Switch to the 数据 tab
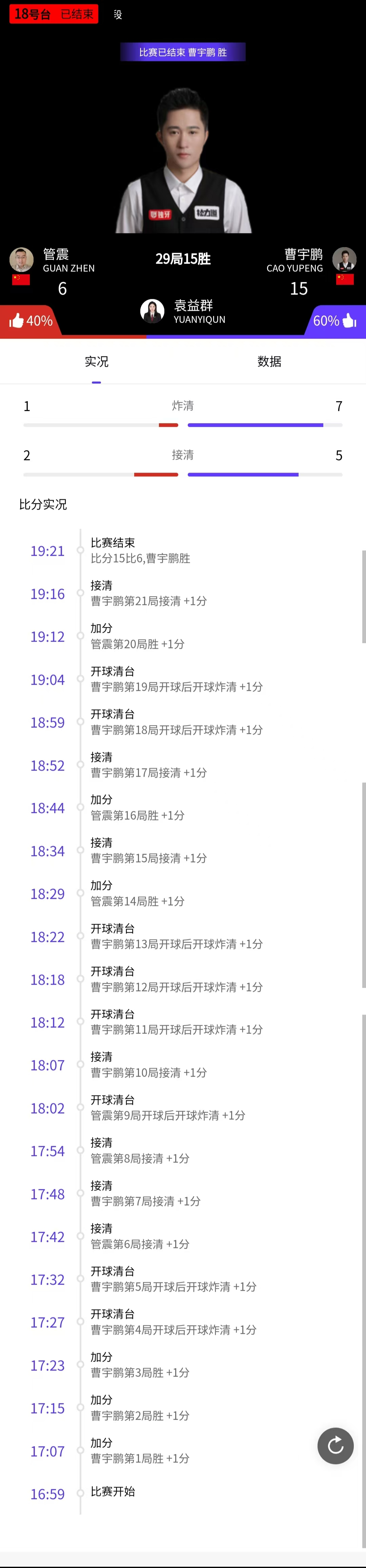Viewport: 366px width, 1568px height. (269, 362)
